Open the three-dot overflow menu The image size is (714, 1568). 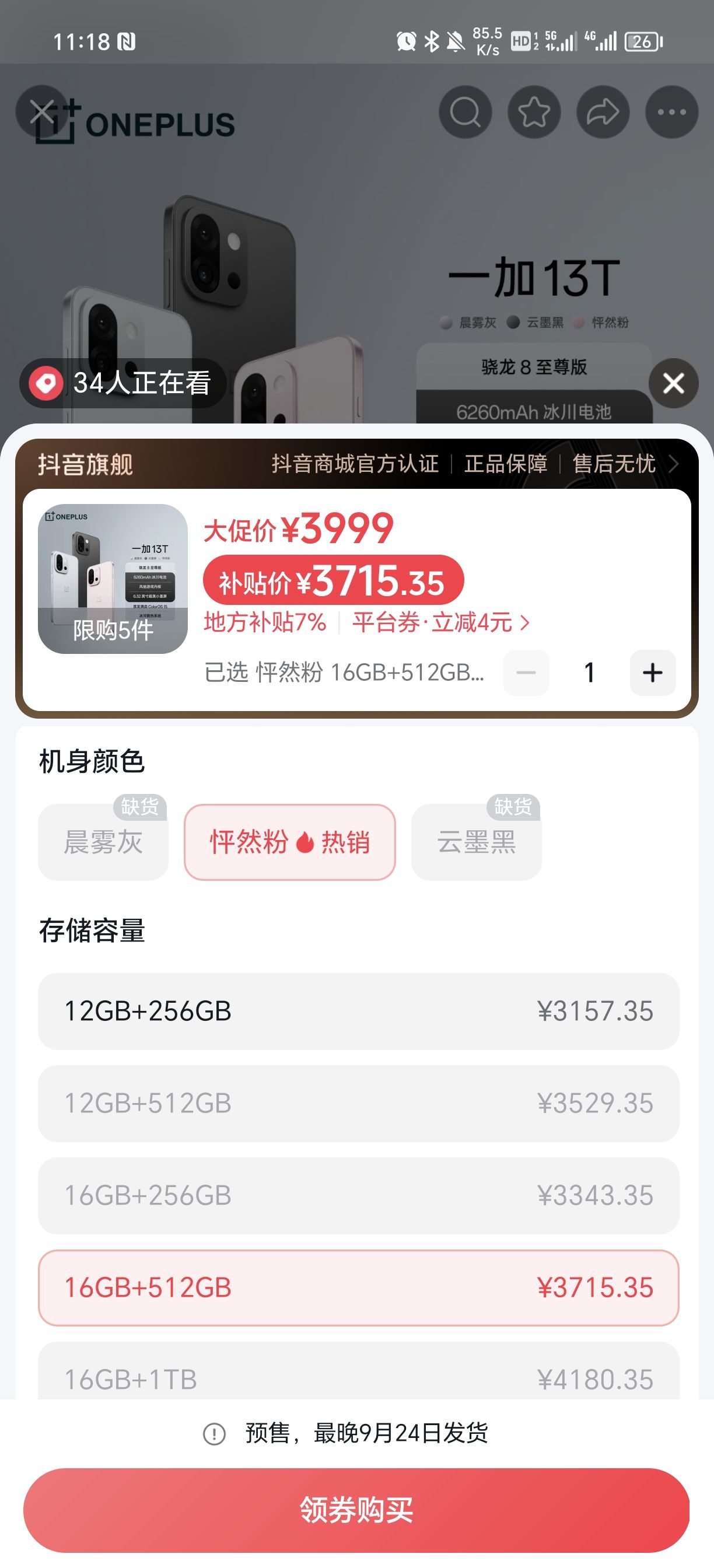(671, 112)
